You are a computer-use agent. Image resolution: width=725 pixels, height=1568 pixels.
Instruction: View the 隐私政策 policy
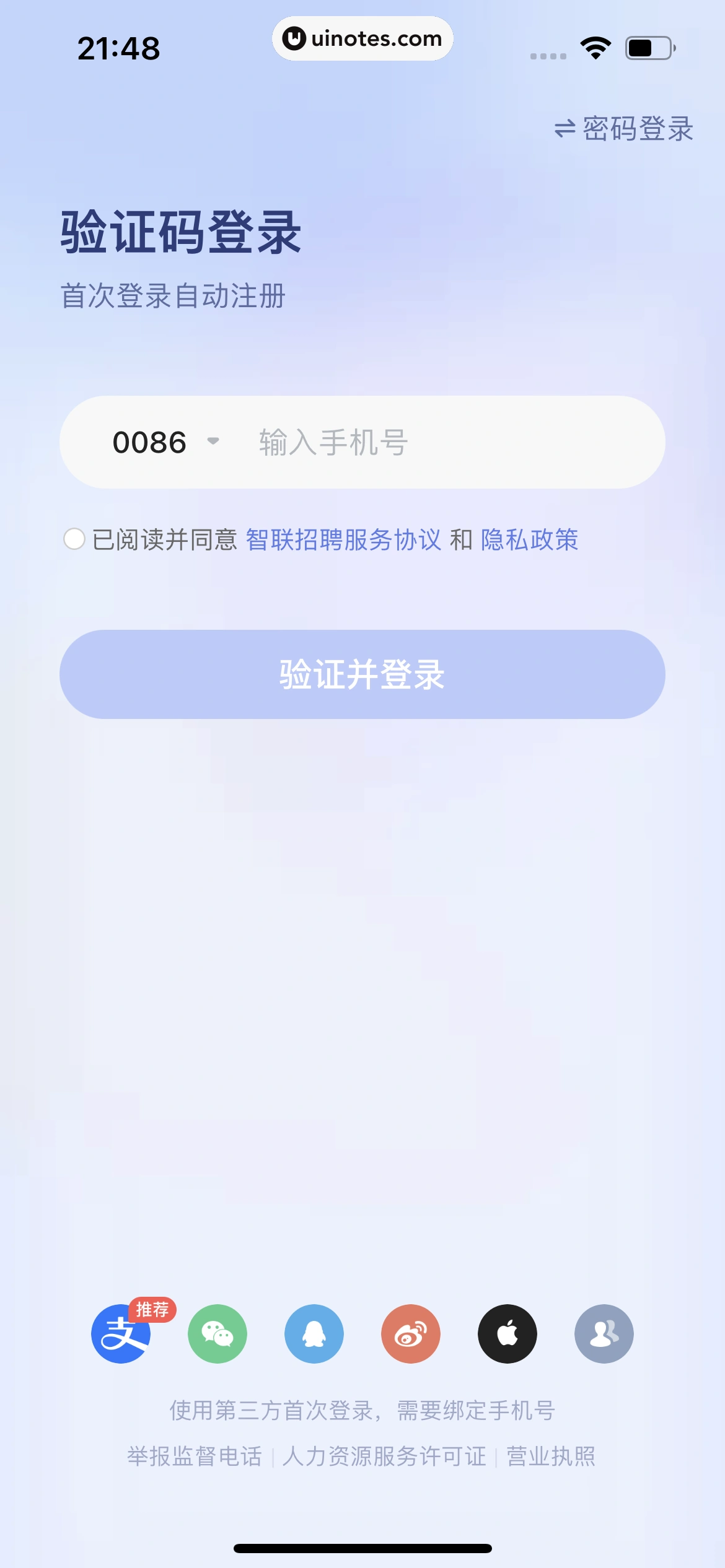point(530,540)
